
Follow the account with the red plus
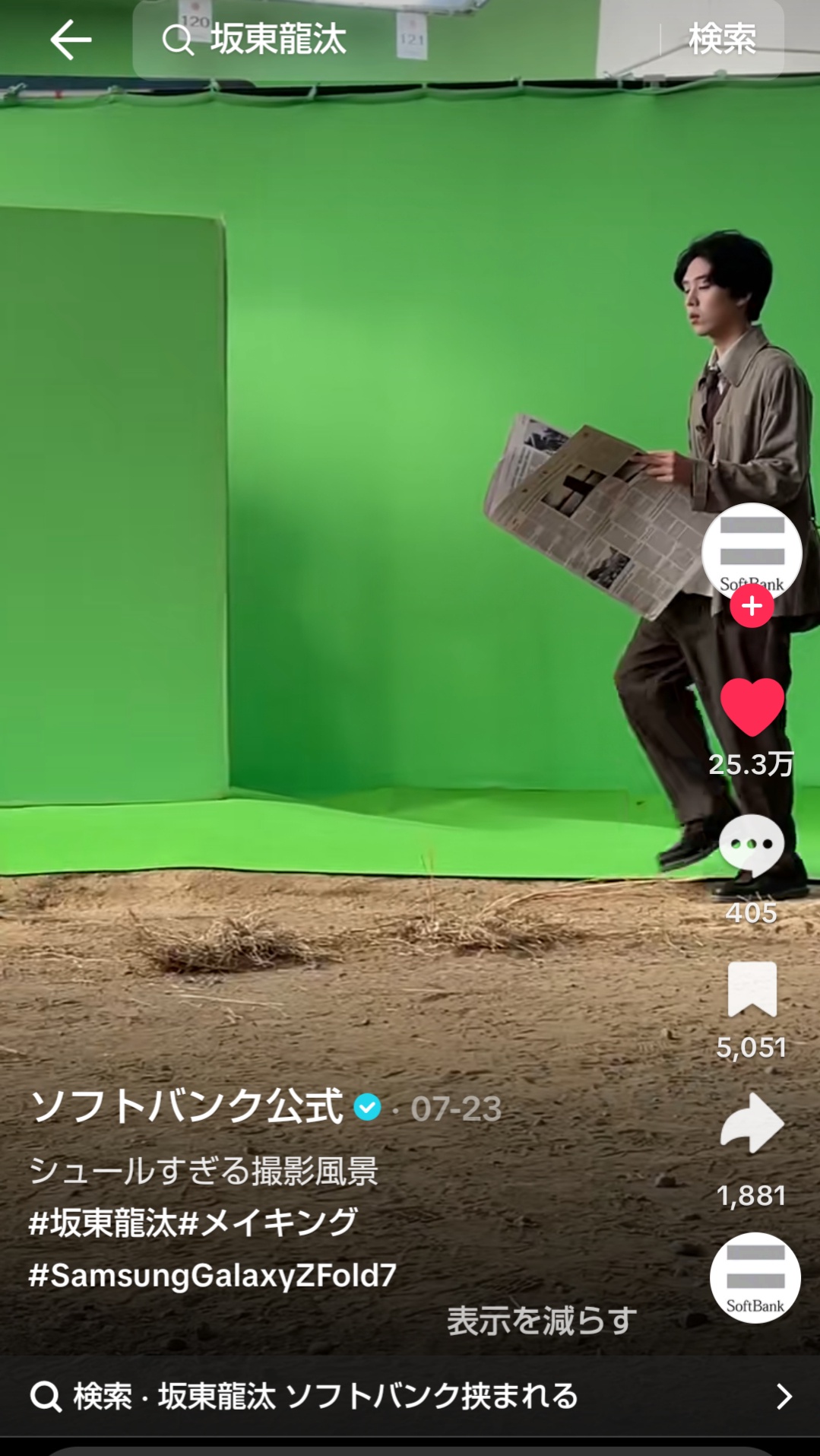tap(752, 606)
